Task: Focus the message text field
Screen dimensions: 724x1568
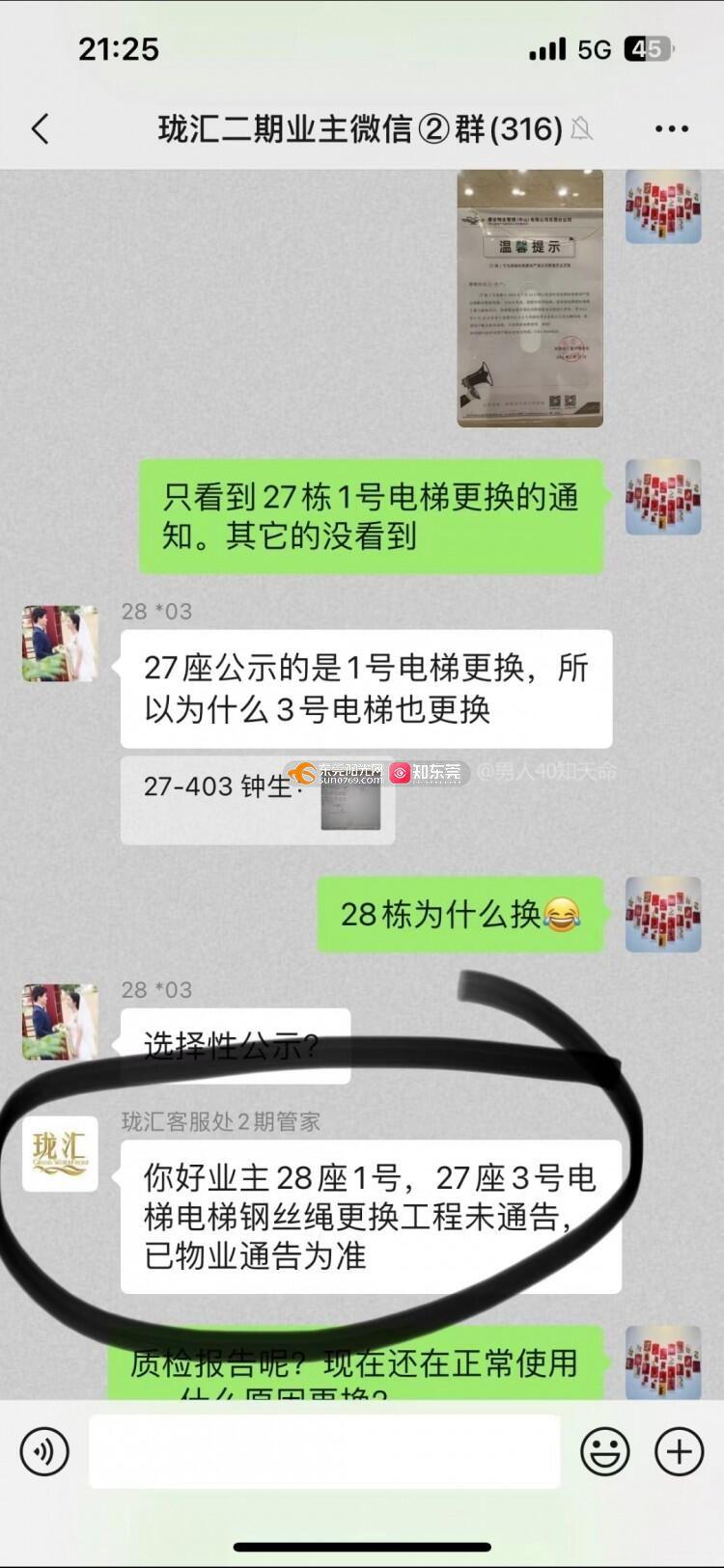Action: click(324, 1451)
